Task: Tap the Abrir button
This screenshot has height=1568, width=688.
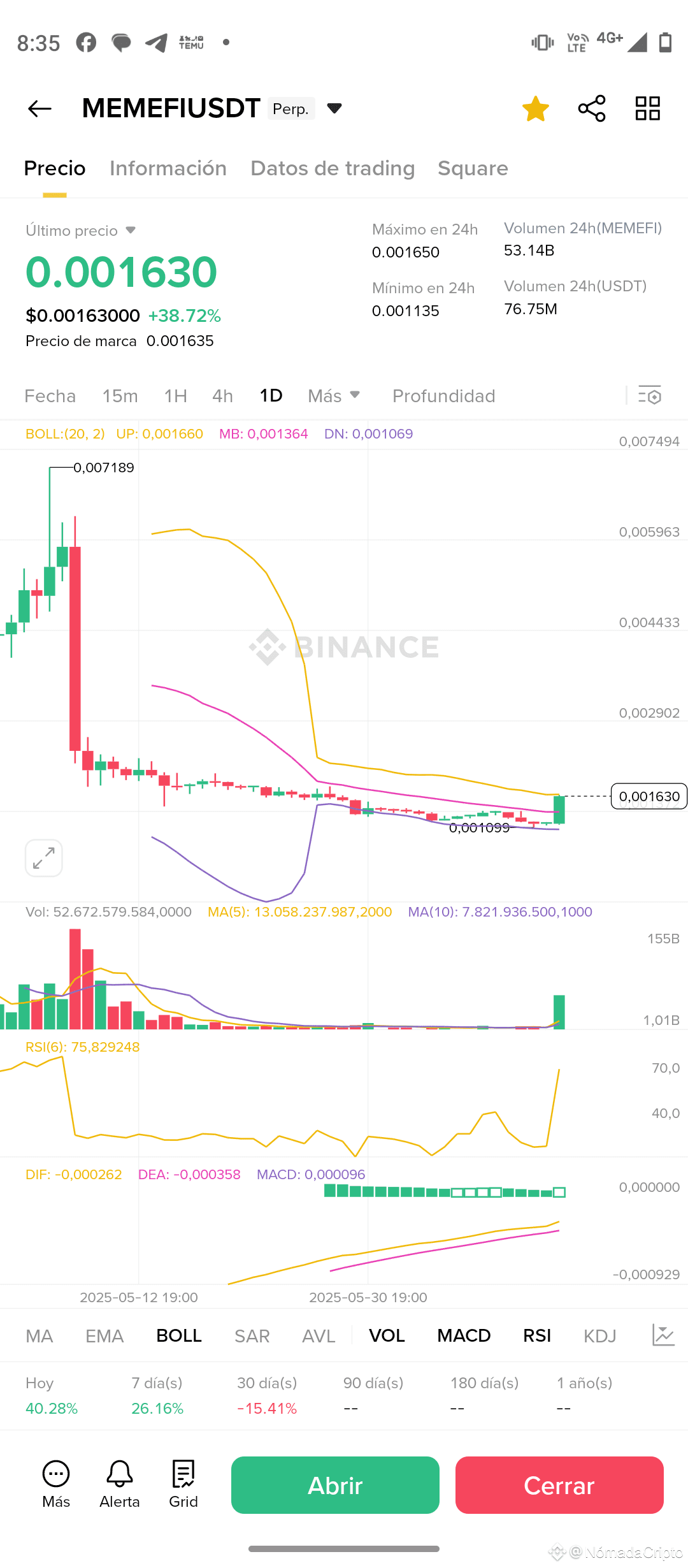Action: click(x=335, y=1485)
